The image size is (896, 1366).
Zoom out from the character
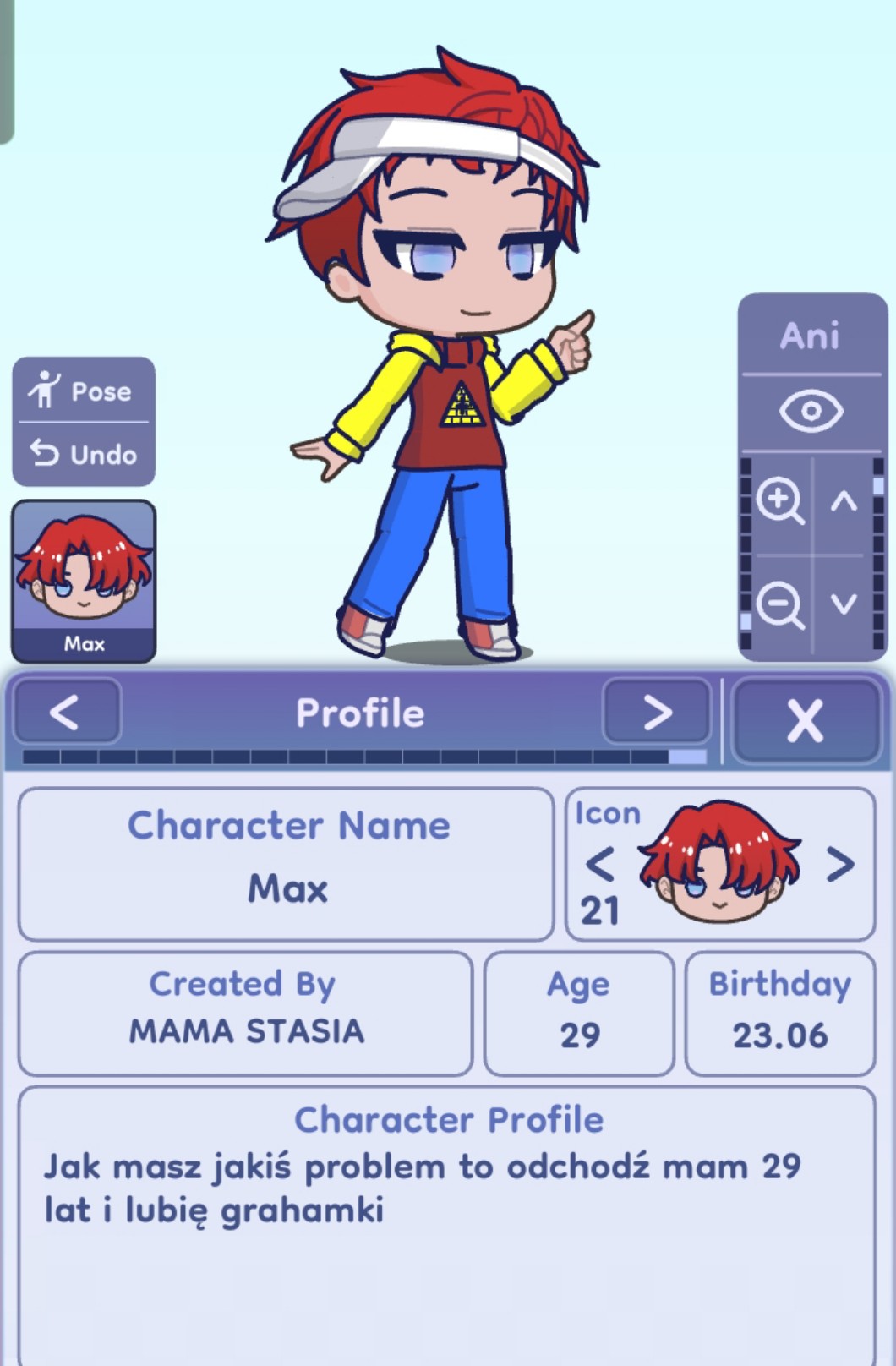click(x=779, y=604)
